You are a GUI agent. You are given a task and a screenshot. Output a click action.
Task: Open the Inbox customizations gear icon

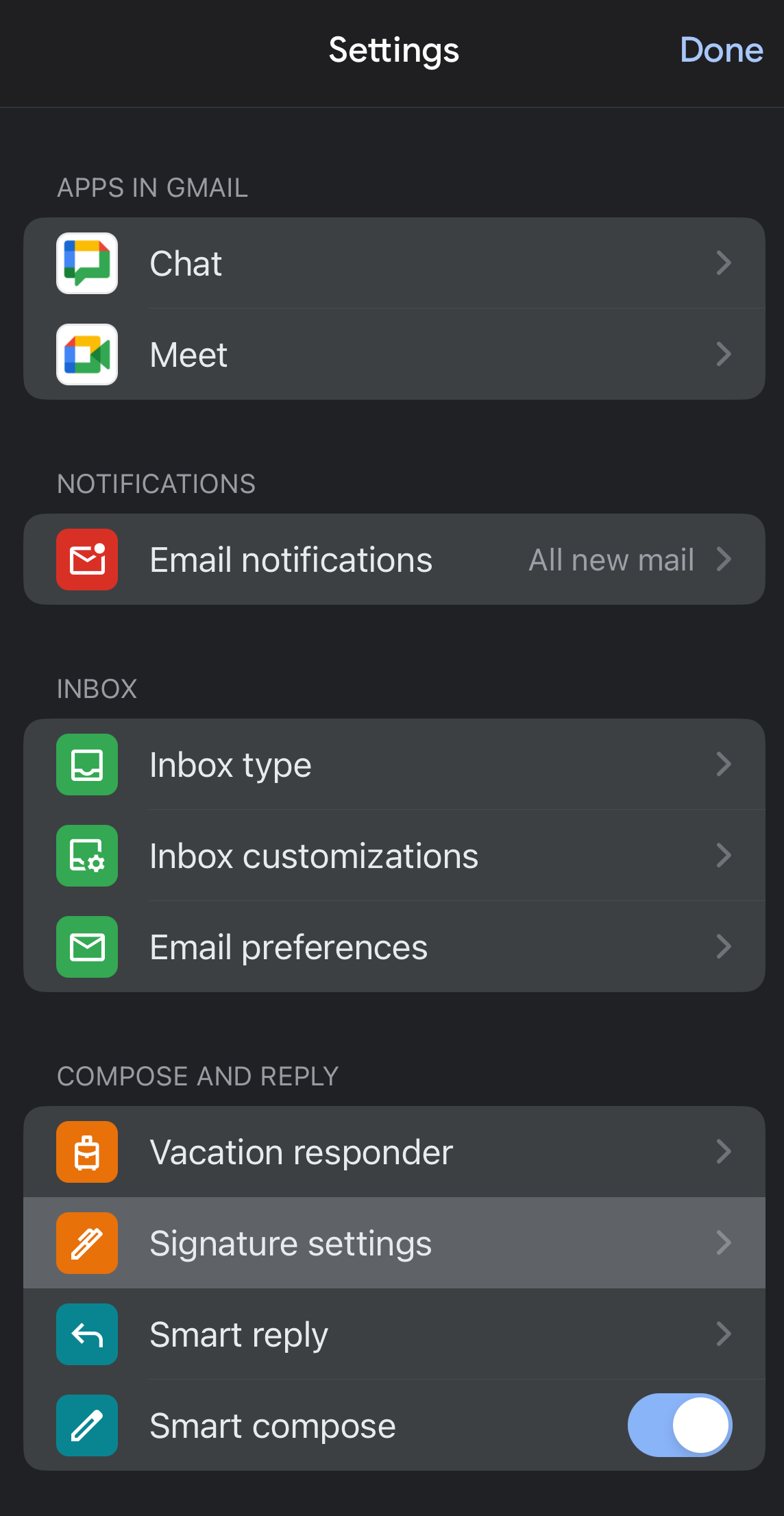point(86,855)
